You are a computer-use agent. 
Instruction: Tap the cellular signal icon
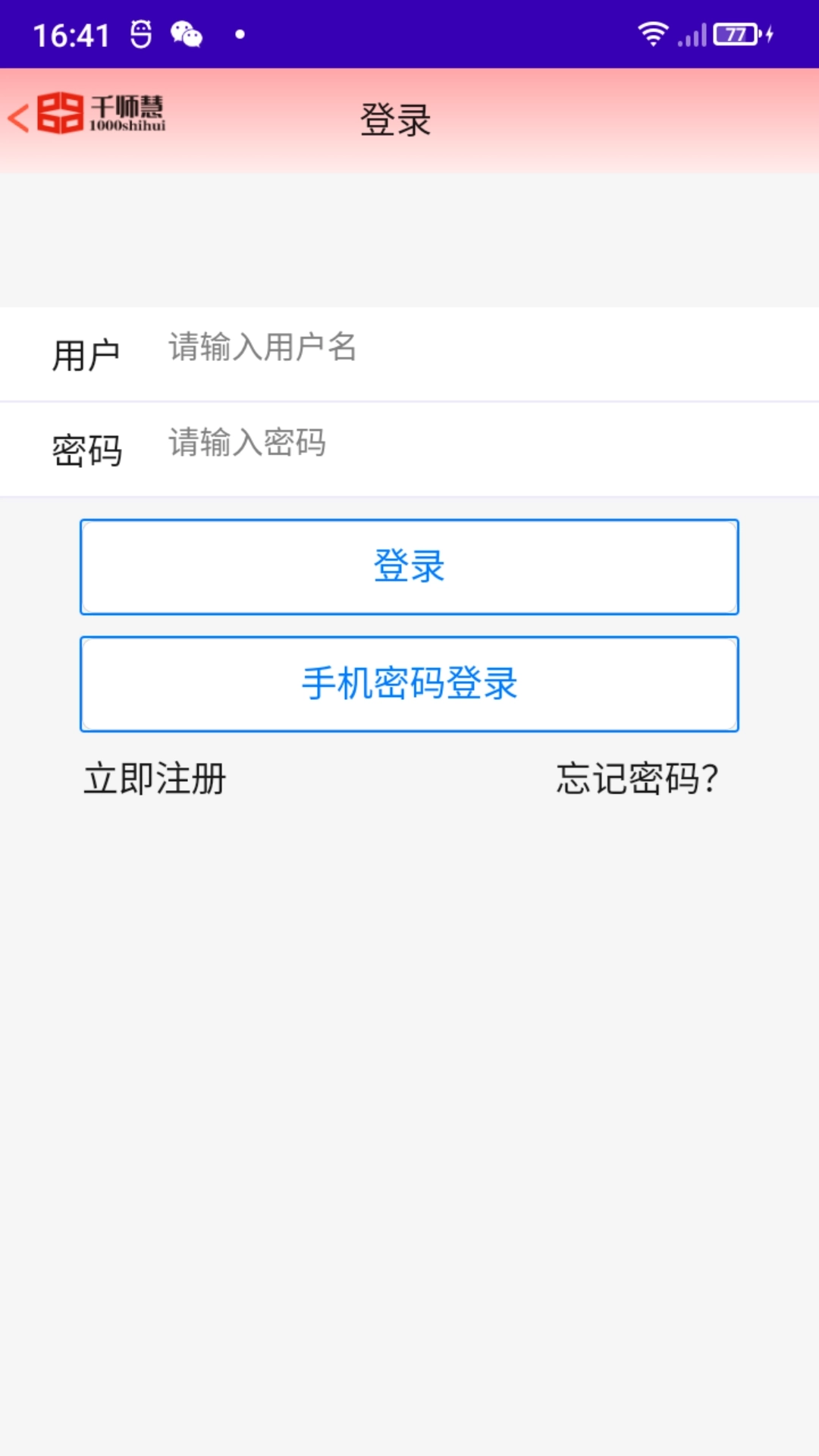(x=692, y=34)
